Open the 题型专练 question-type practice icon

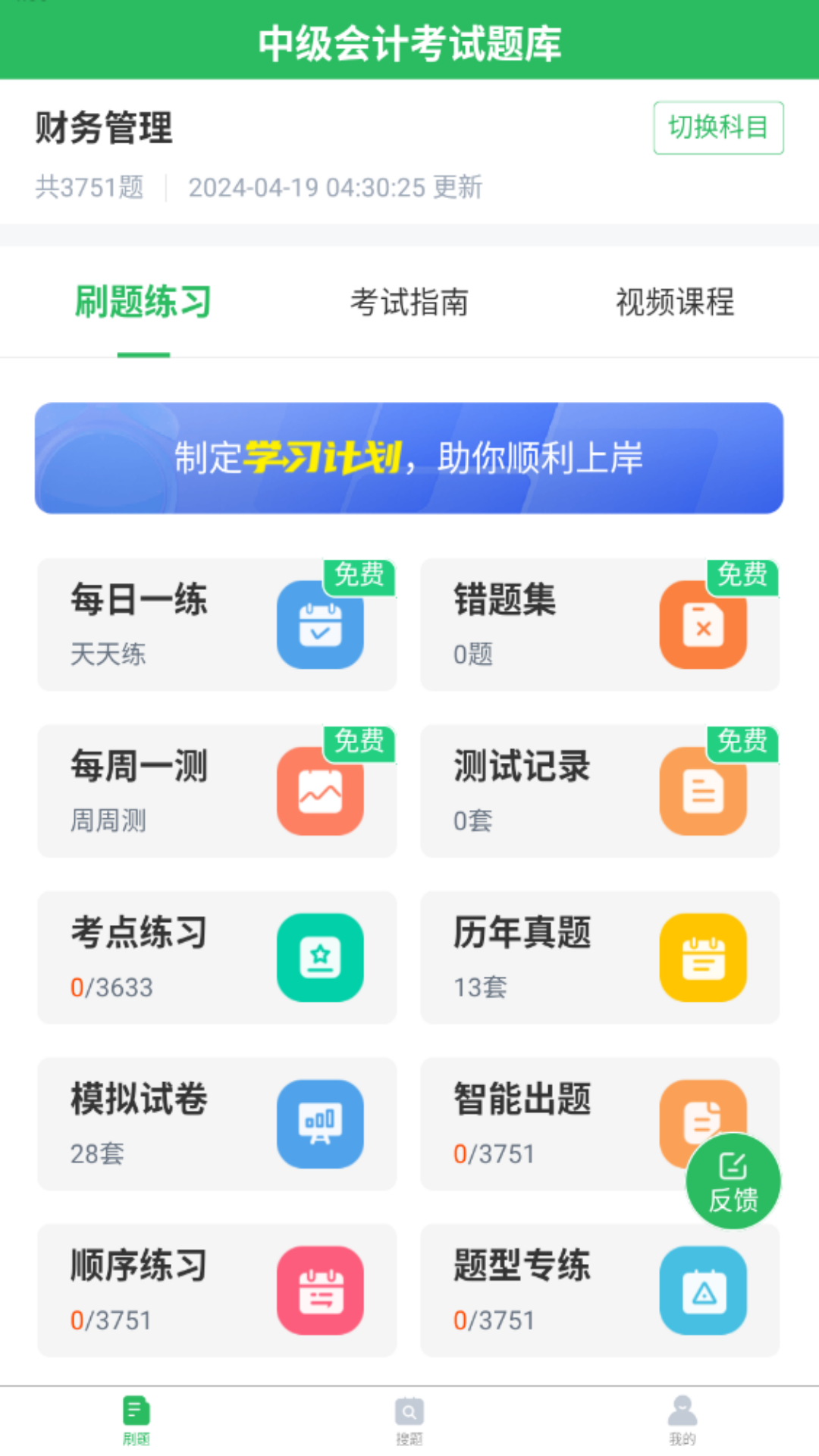click(703, 1291)
